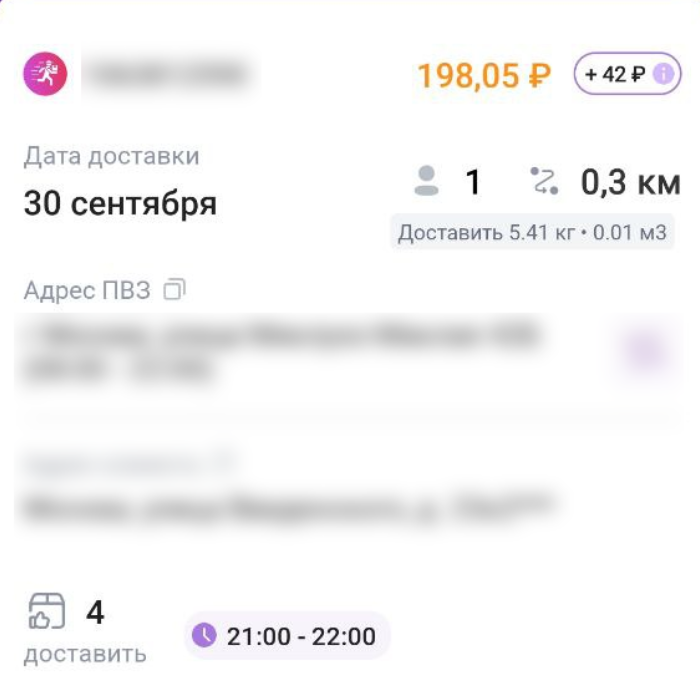Open the +42 ₽ bonus info pill

coord(627,74)
